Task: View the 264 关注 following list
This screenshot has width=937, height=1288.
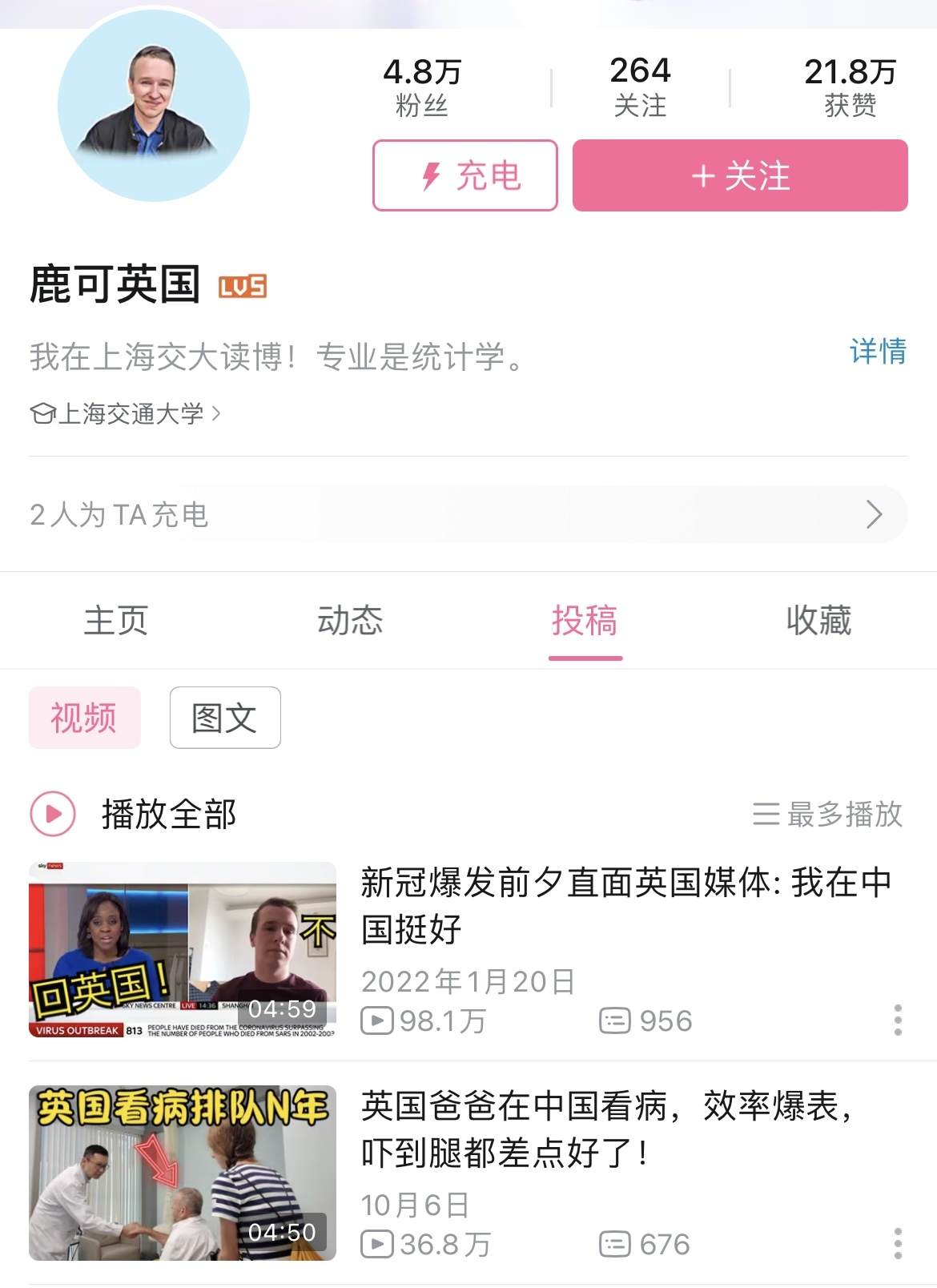Action: [640, 87]
